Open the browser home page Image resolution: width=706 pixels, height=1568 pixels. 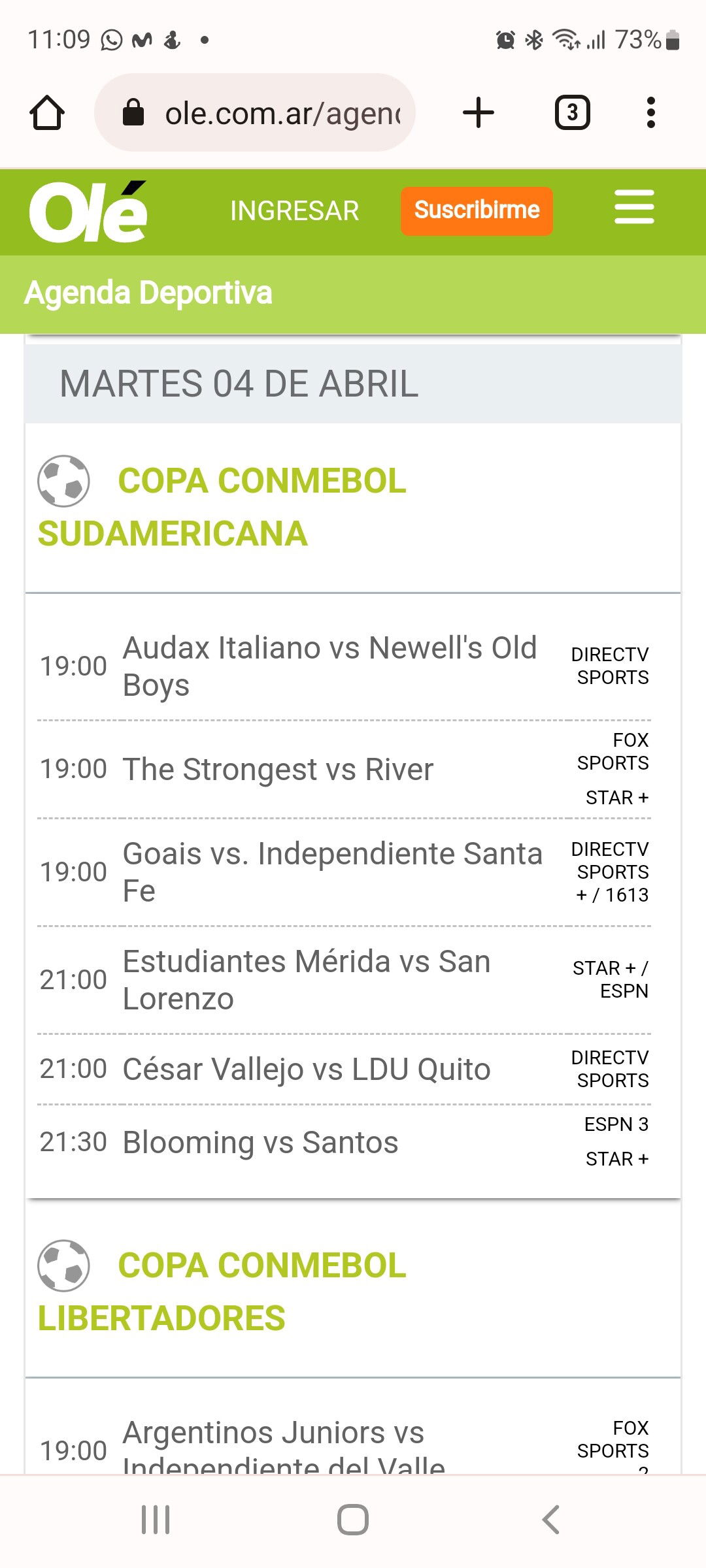(x=47, y=112)
